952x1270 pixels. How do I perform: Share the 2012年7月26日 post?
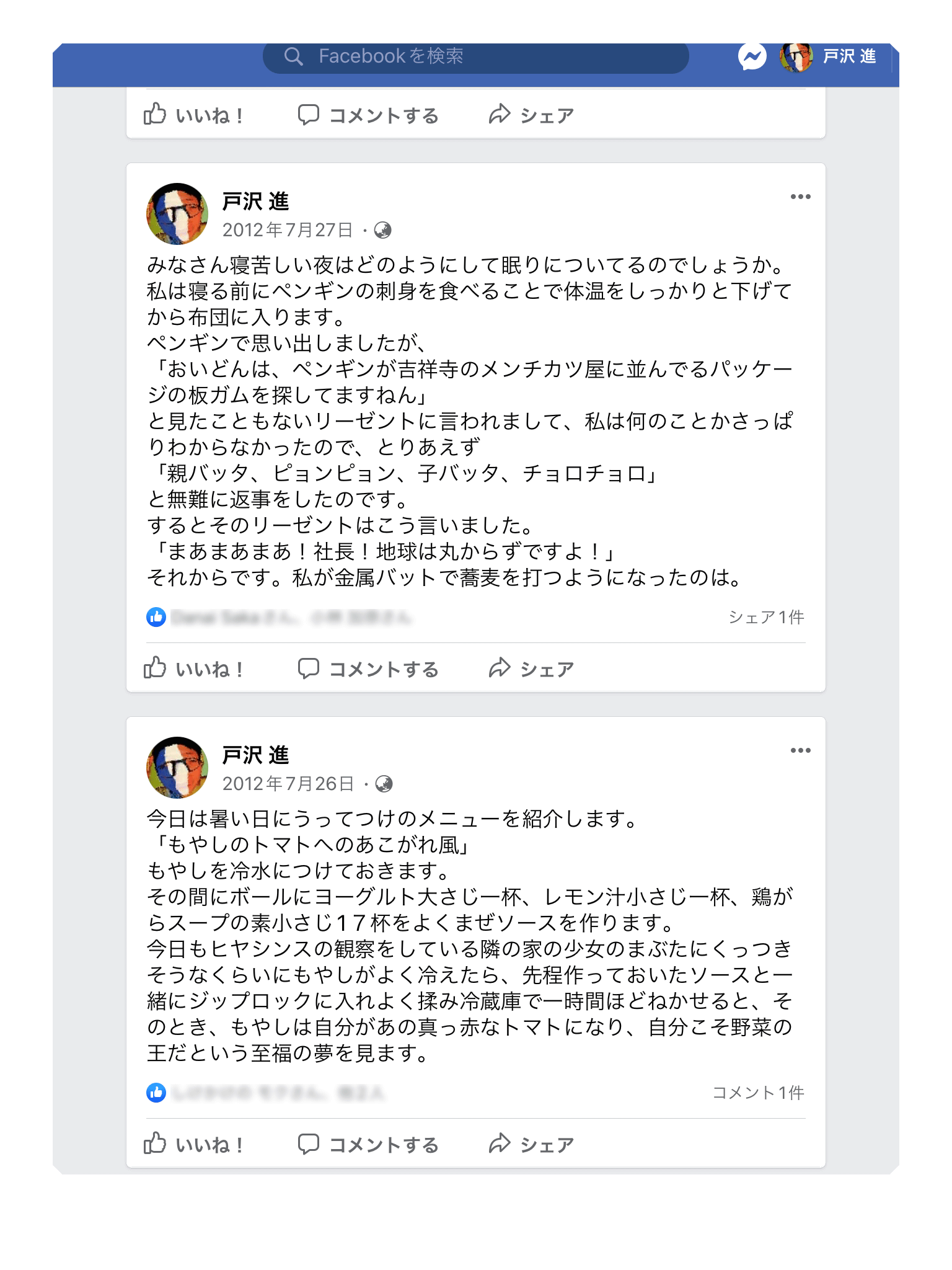[x=531, y=1145]
